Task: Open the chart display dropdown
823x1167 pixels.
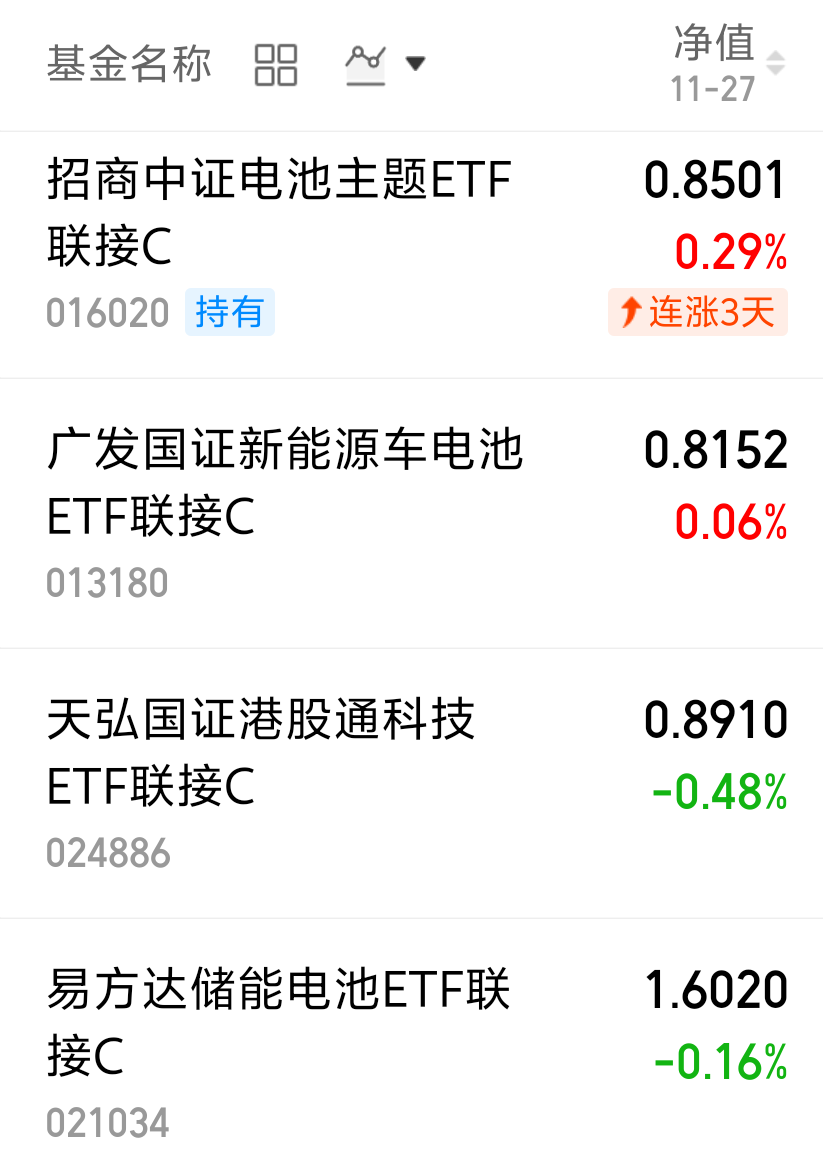Action: 385,65
